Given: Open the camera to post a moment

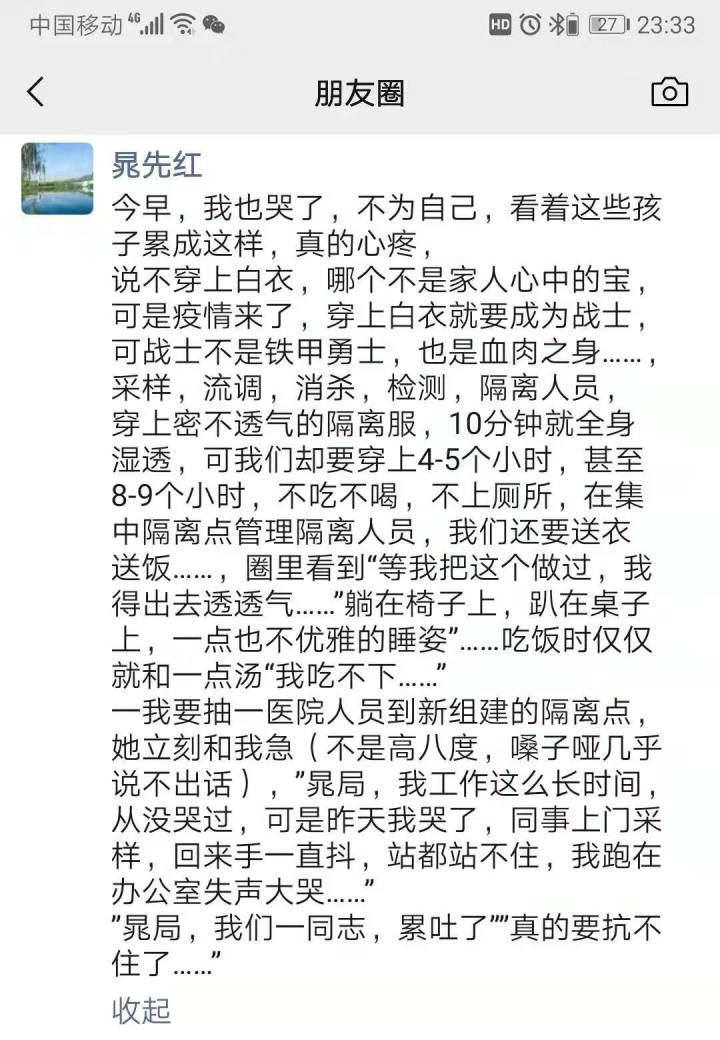Looking at the screenshot, I should (x=669, y=93).
